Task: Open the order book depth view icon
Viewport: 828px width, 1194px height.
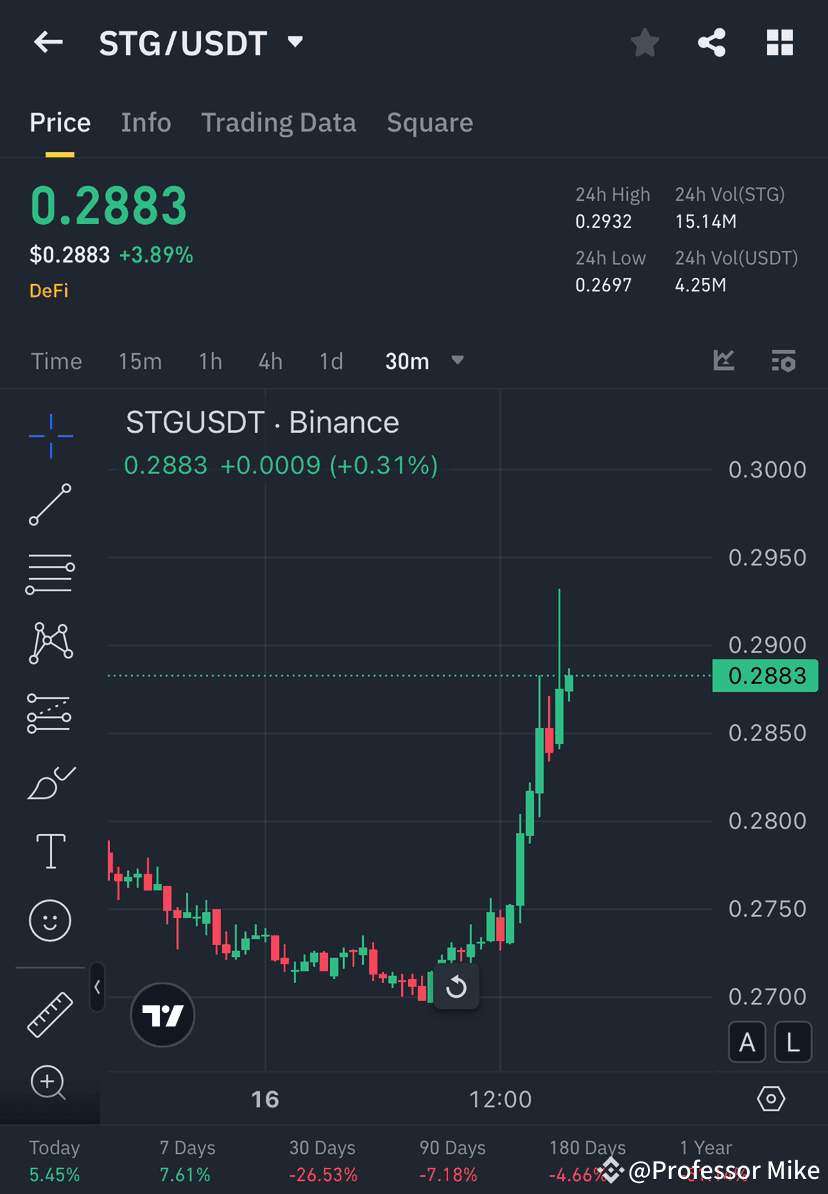Action: [784, 361]
